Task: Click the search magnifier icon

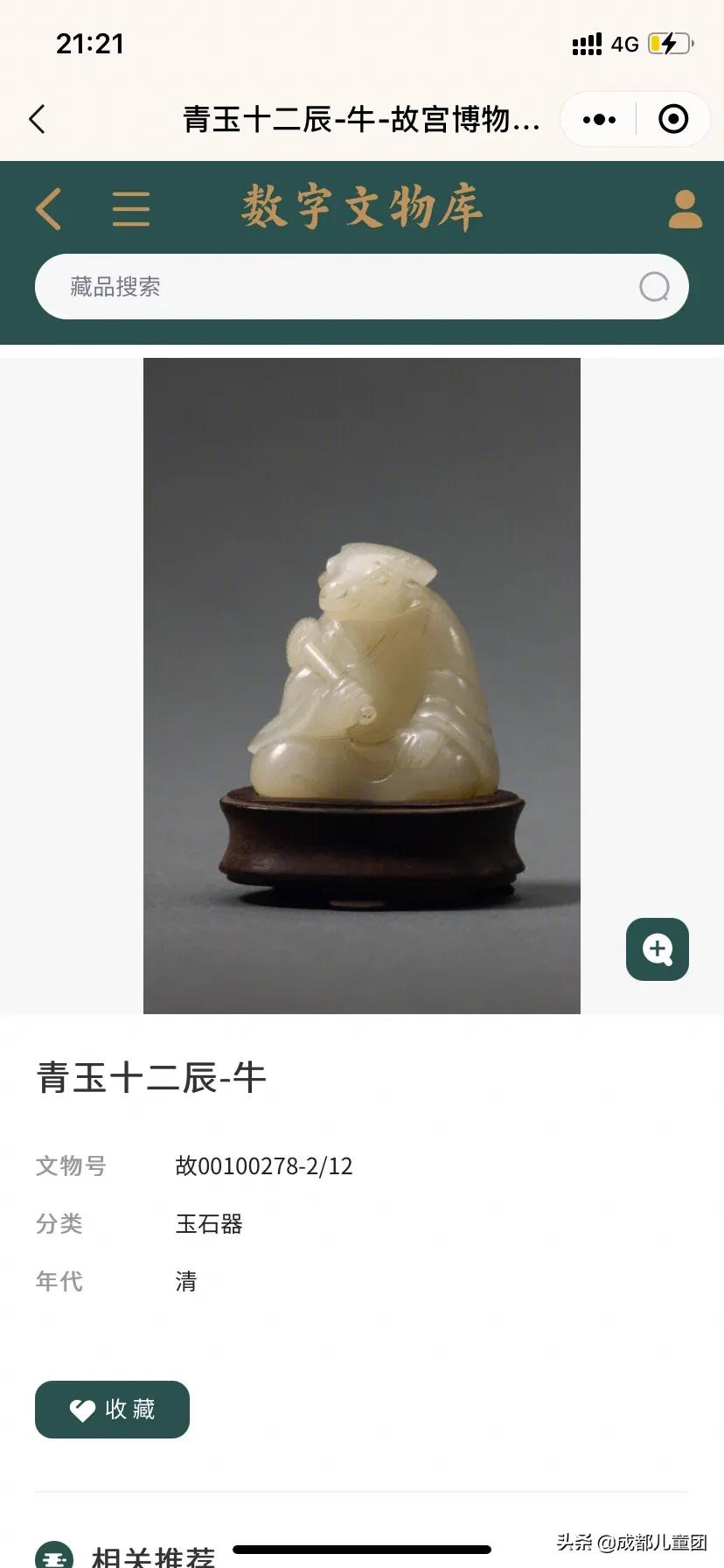Action: (x=655, y=286)
